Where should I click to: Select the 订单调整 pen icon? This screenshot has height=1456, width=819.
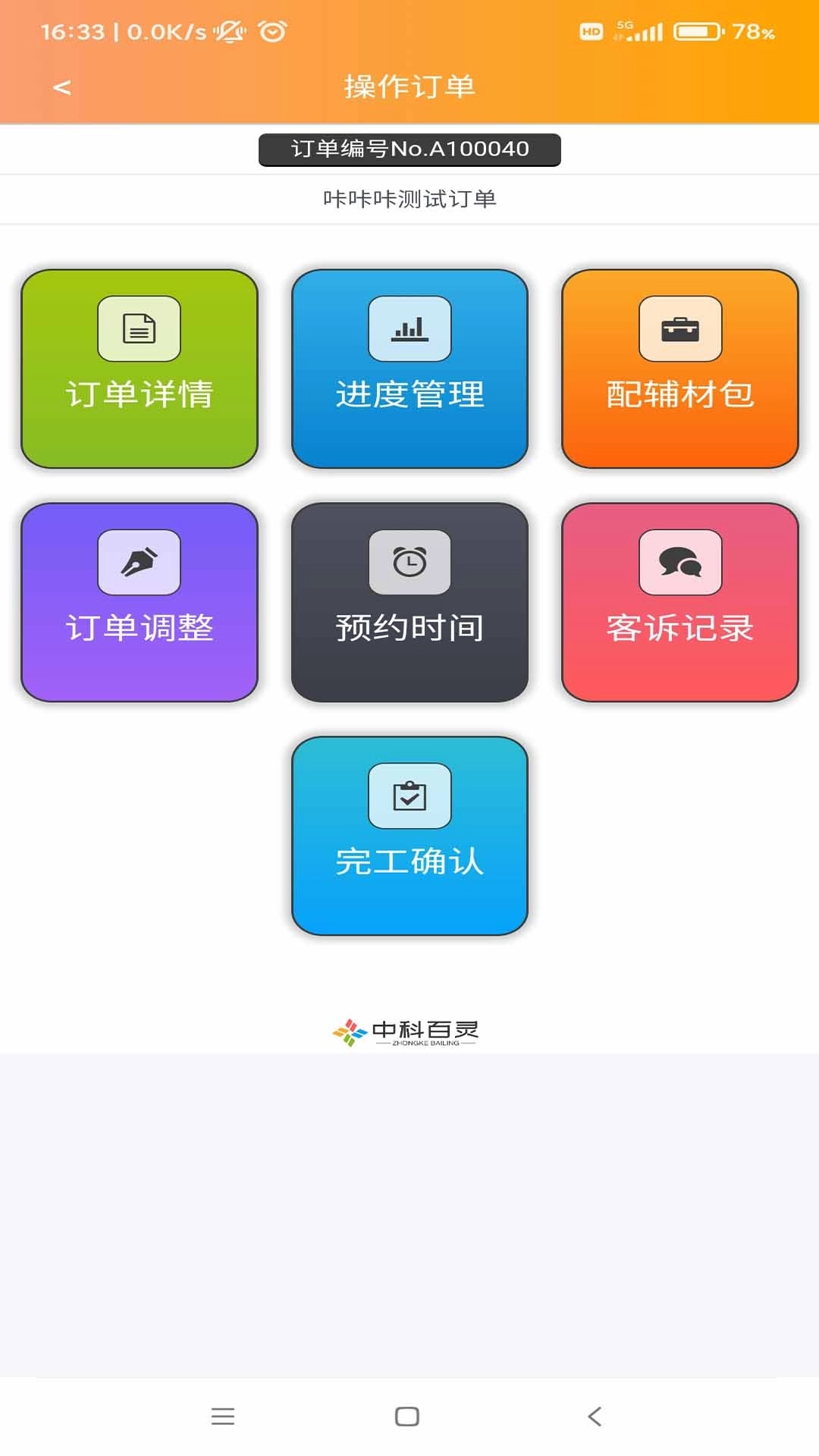139,564
